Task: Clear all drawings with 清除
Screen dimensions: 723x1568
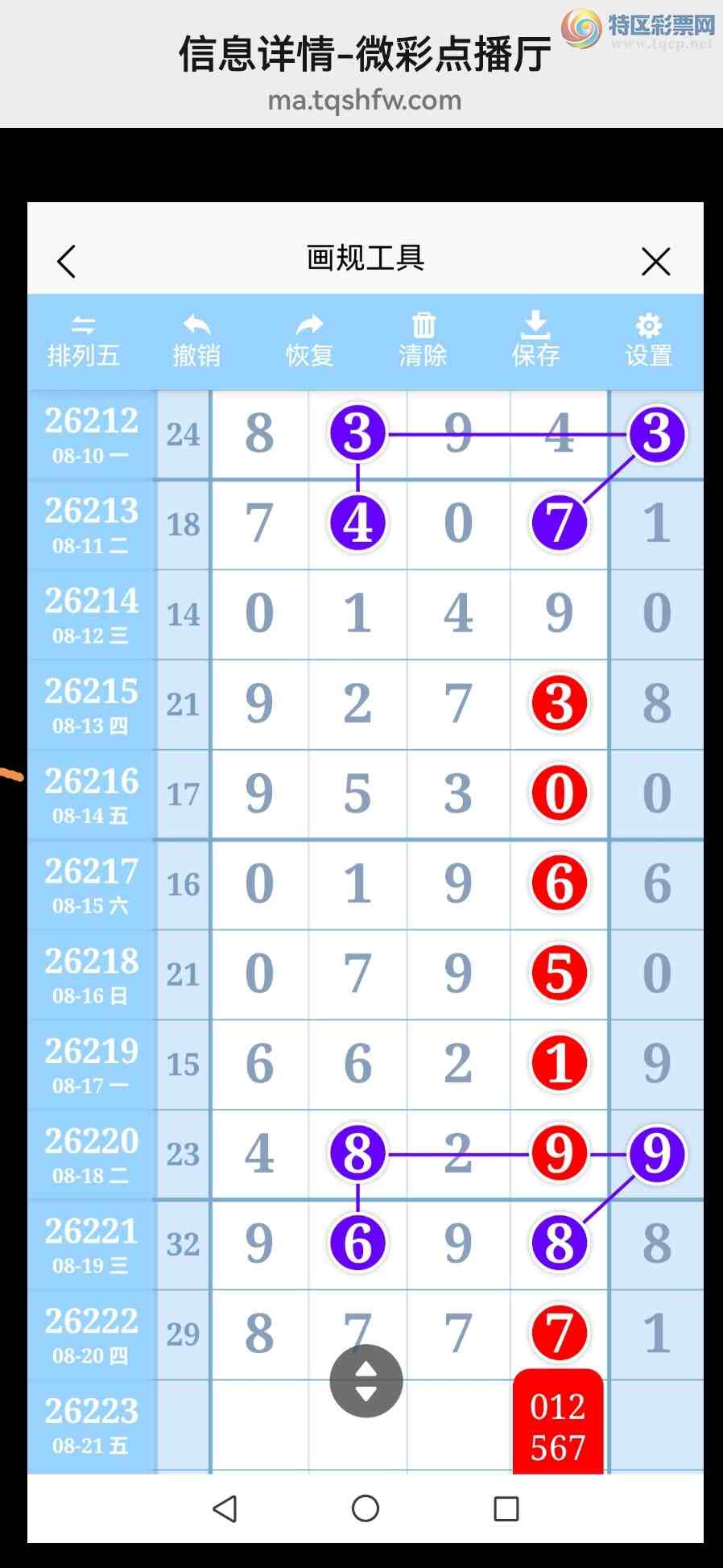Action: [423, 341]
